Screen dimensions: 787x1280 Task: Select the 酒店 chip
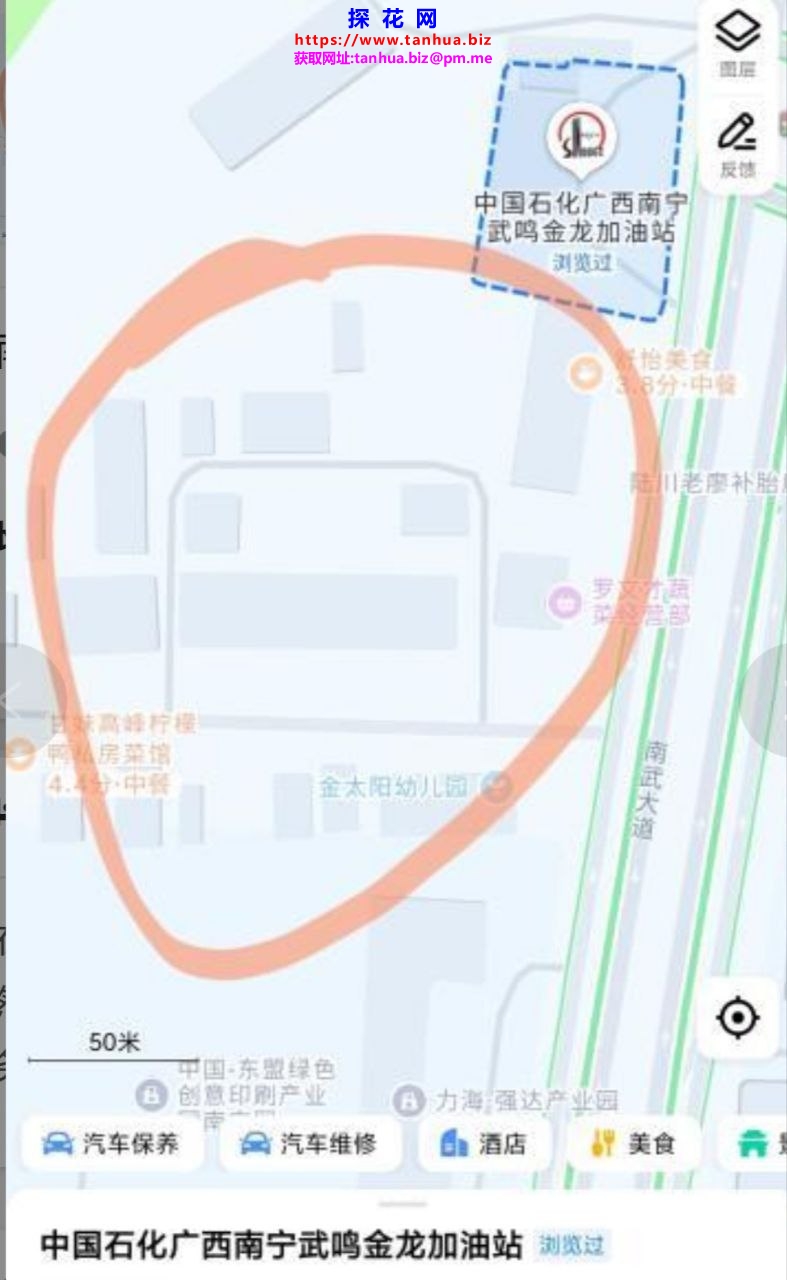[x=484, y=1144]
